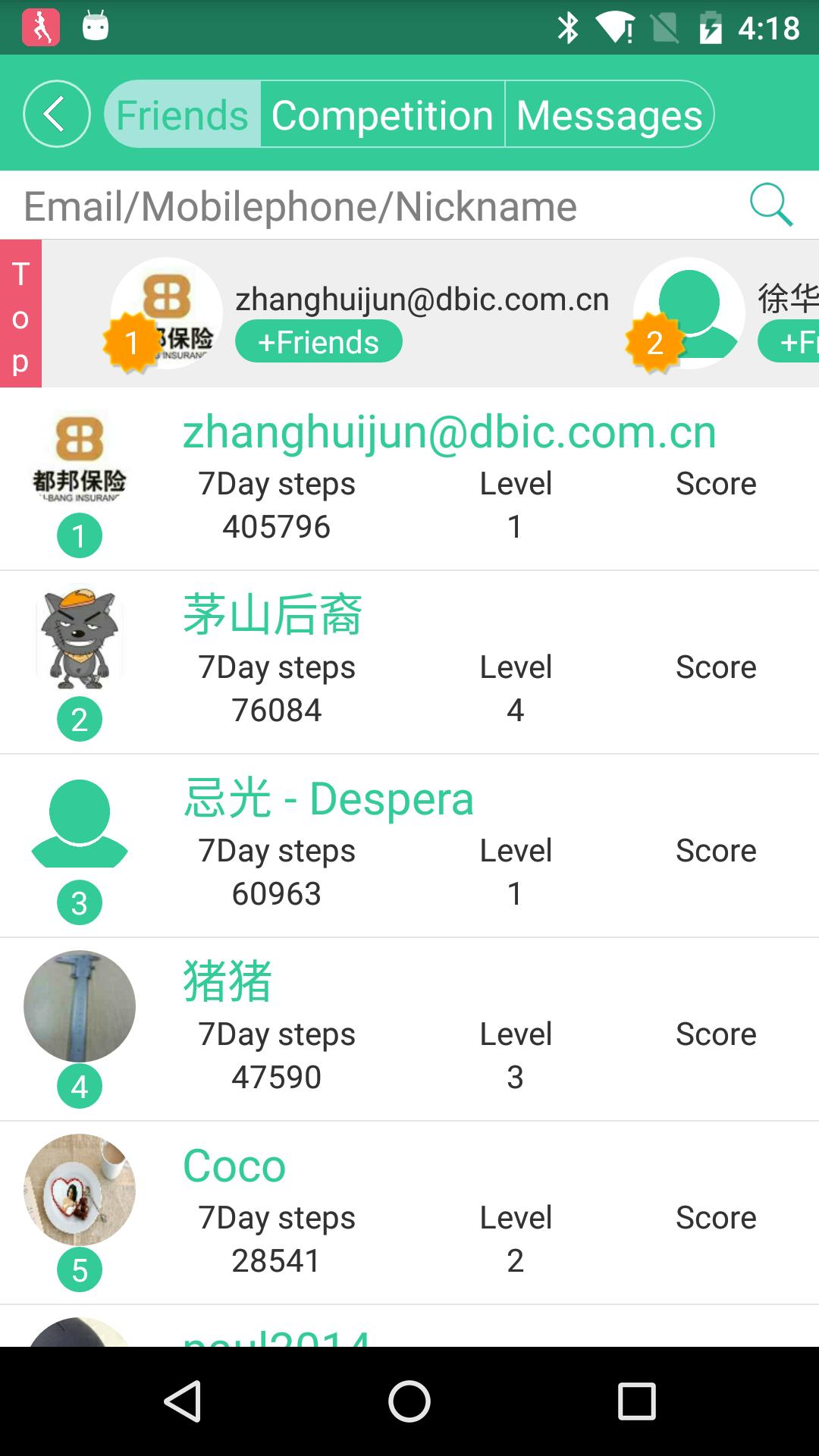Open recent apps overview
Image resolution: width=819 pixels, height=1456 pixels.
[636, 1401]
